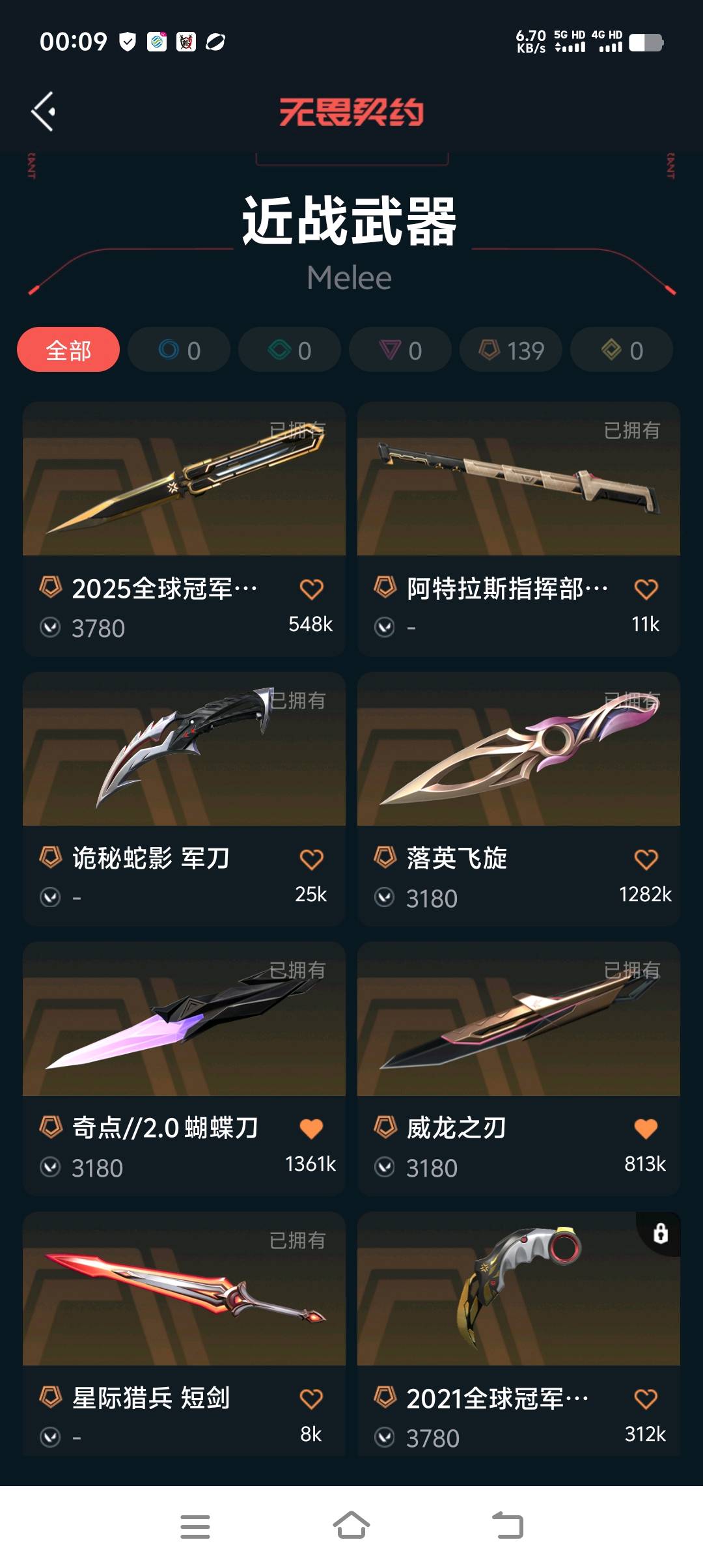The width and height of the screenshot is (703, 1568).
Task: Like the 落英飞旋 skin
Action: 646,860
